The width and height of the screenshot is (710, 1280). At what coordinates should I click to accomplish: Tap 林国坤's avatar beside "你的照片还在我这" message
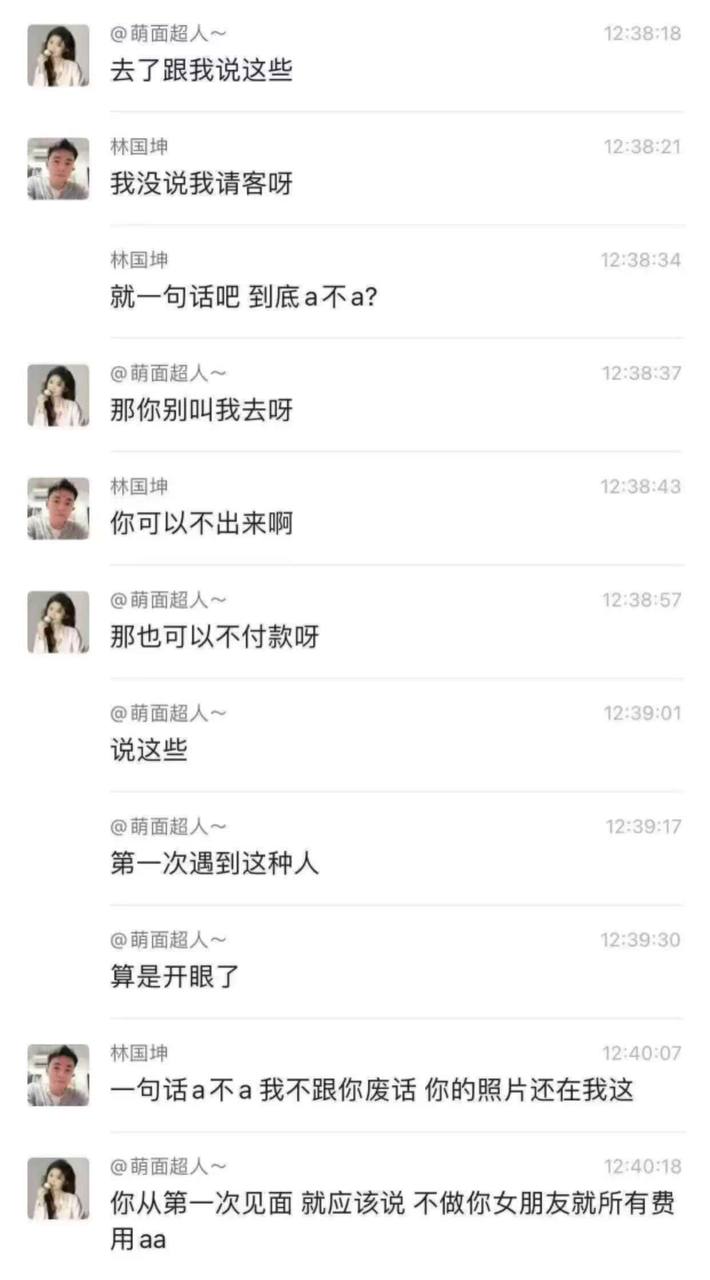coord(58,1075)
